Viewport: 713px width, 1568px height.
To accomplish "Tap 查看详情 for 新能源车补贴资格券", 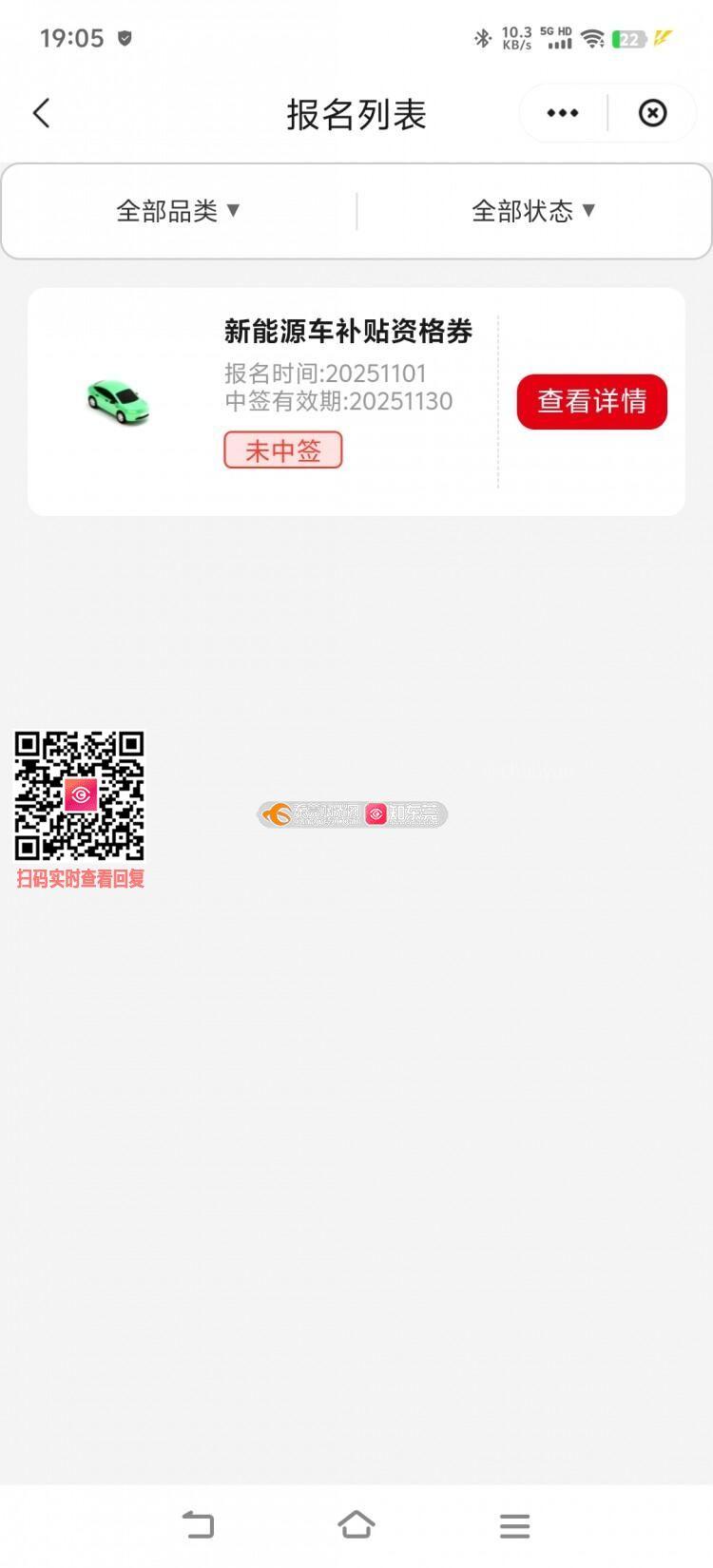I will pyautogui.click(x=591, y=401).
